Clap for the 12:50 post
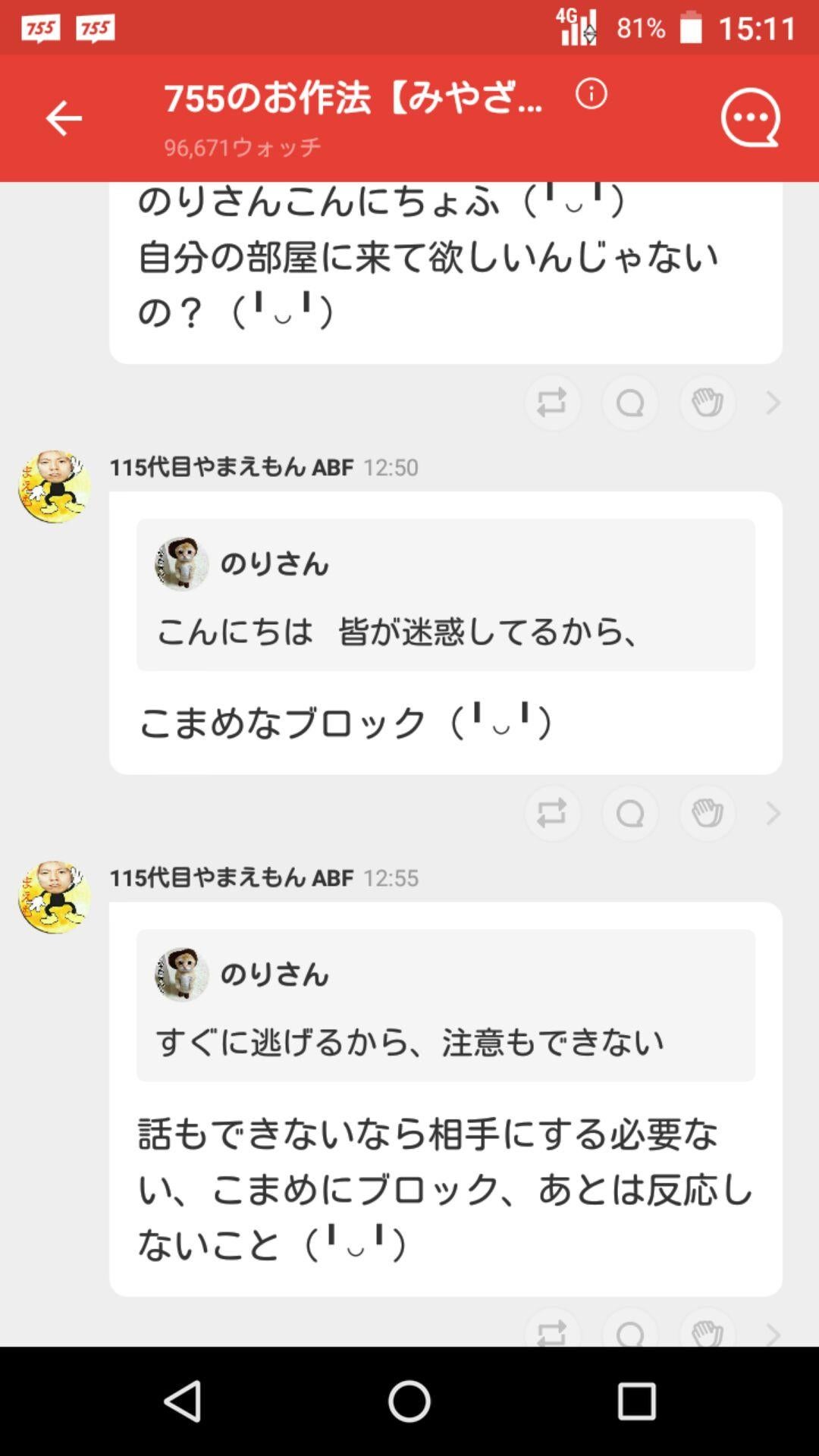Screen dimensions: 819x1456 click(x=707, y=812)
